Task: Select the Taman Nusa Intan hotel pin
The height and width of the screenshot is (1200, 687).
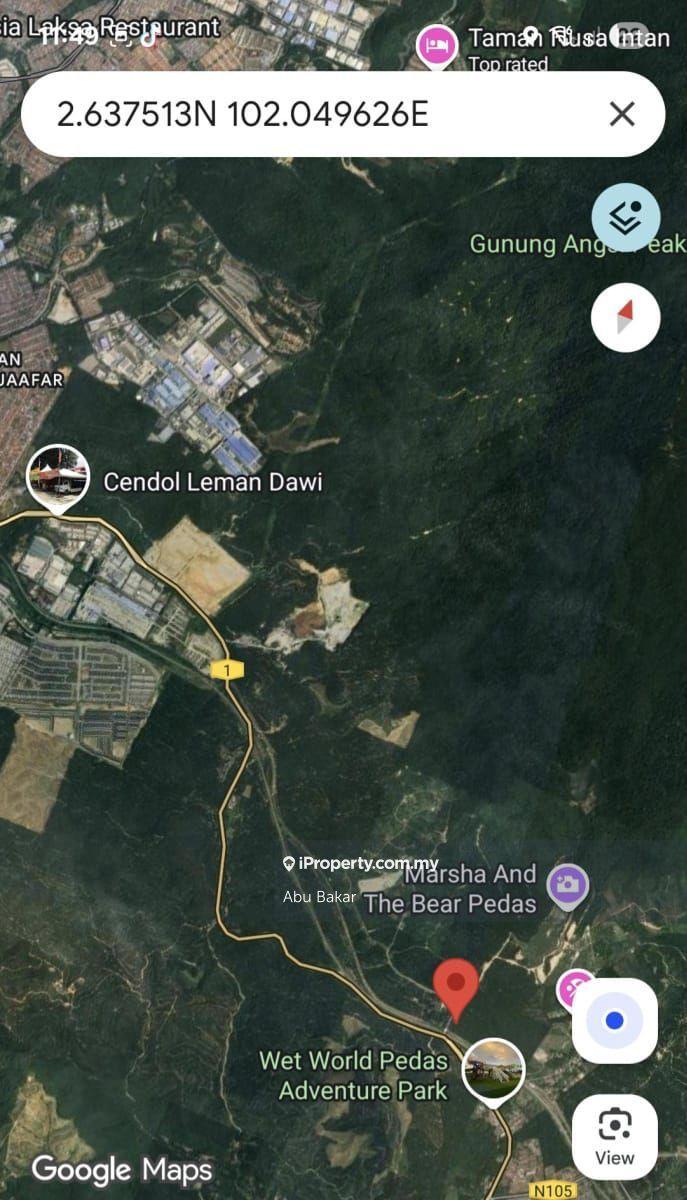Action: pyautogui.click(x=437, y=46)
